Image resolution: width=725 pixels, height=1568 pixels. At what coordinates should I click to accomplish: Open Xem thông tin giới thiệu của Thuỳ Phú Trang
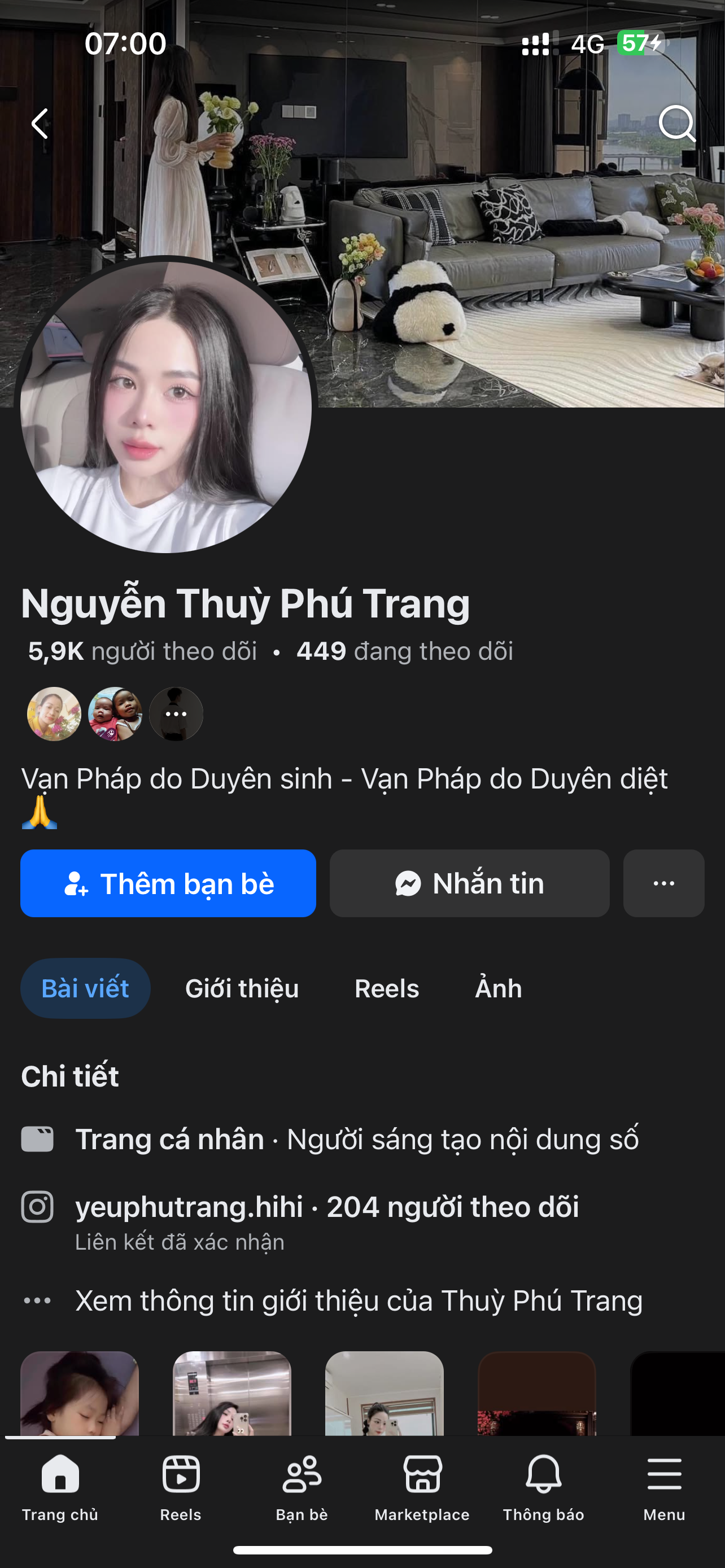[x=359, y=1301]
